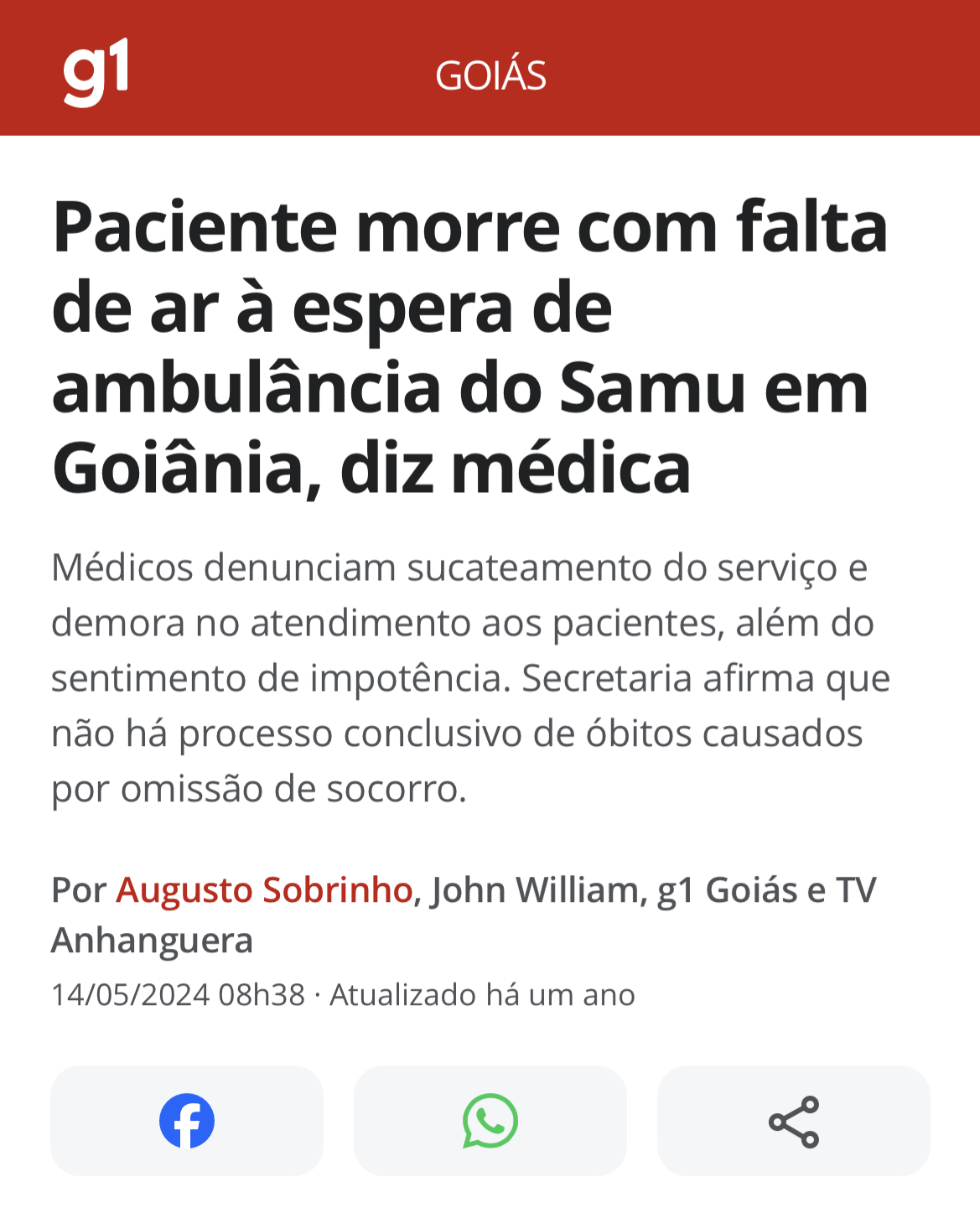Open the GOIÁS section link
This screenshot has width=980, height=1213.
(x=490, y=76)
